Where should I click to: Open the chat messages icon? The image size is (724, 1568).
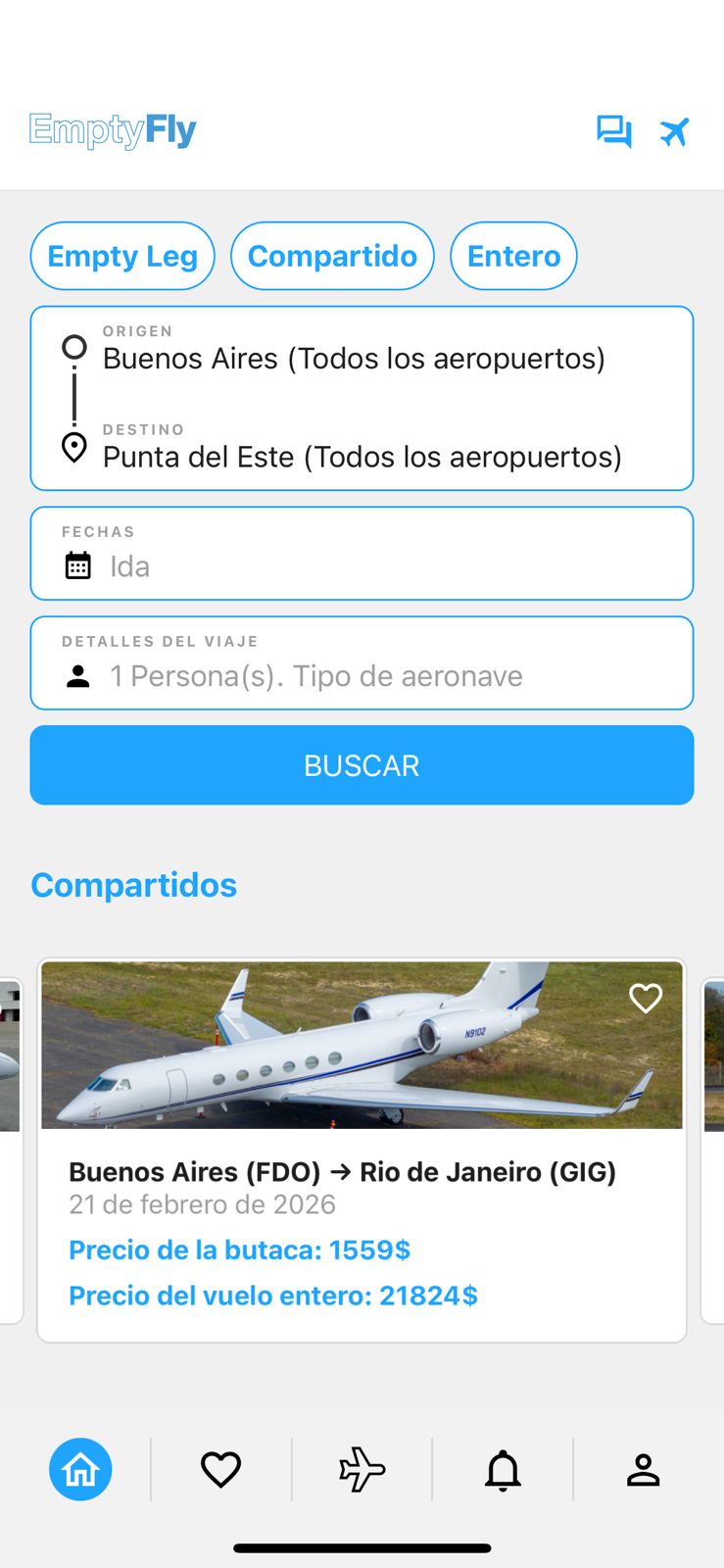(614, 131)
